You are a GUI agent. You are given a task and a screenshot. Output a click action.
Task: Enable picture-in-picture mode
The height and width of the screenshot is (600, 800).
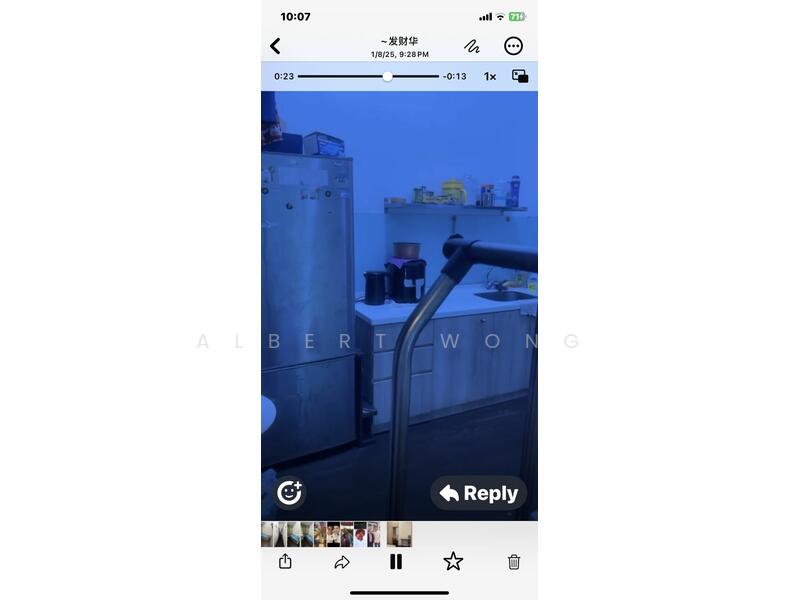(x=520, y=76)
